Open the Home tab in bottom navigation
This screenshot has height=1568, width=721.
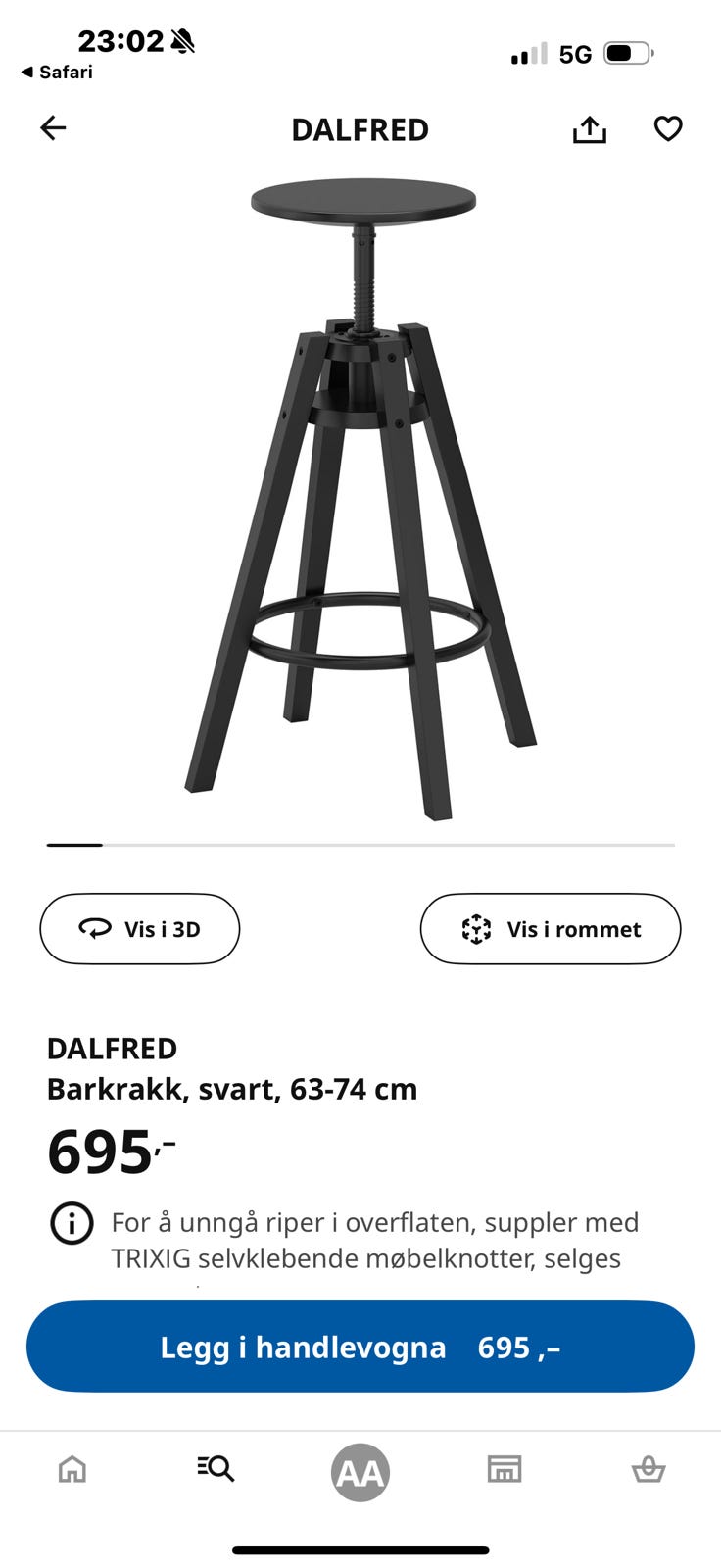(x=72, y=1469)
